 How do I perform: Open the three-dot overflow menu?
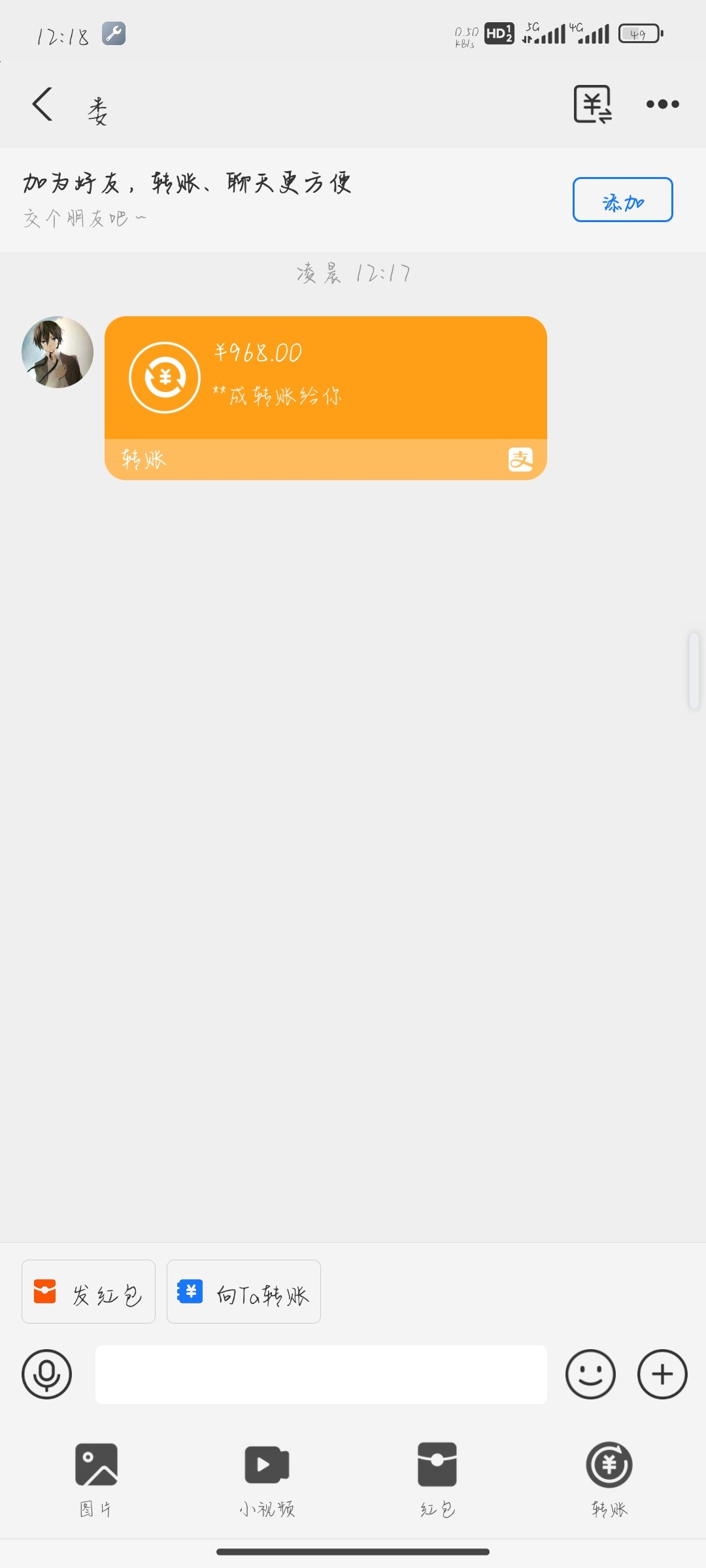[662, 104]
